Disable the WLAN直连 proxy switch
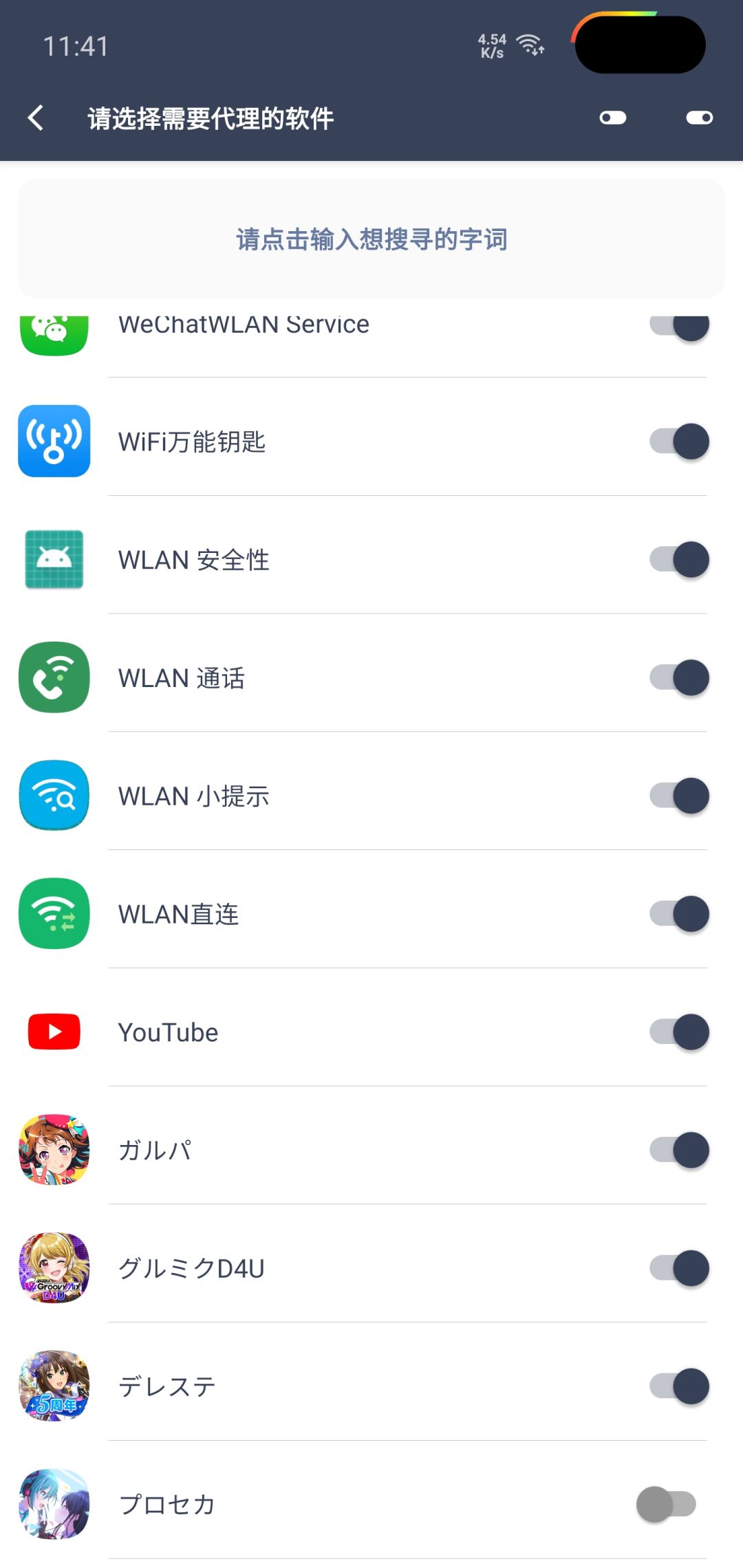The height and width of the screenshot is (1568, 743). tap(679, 914)
